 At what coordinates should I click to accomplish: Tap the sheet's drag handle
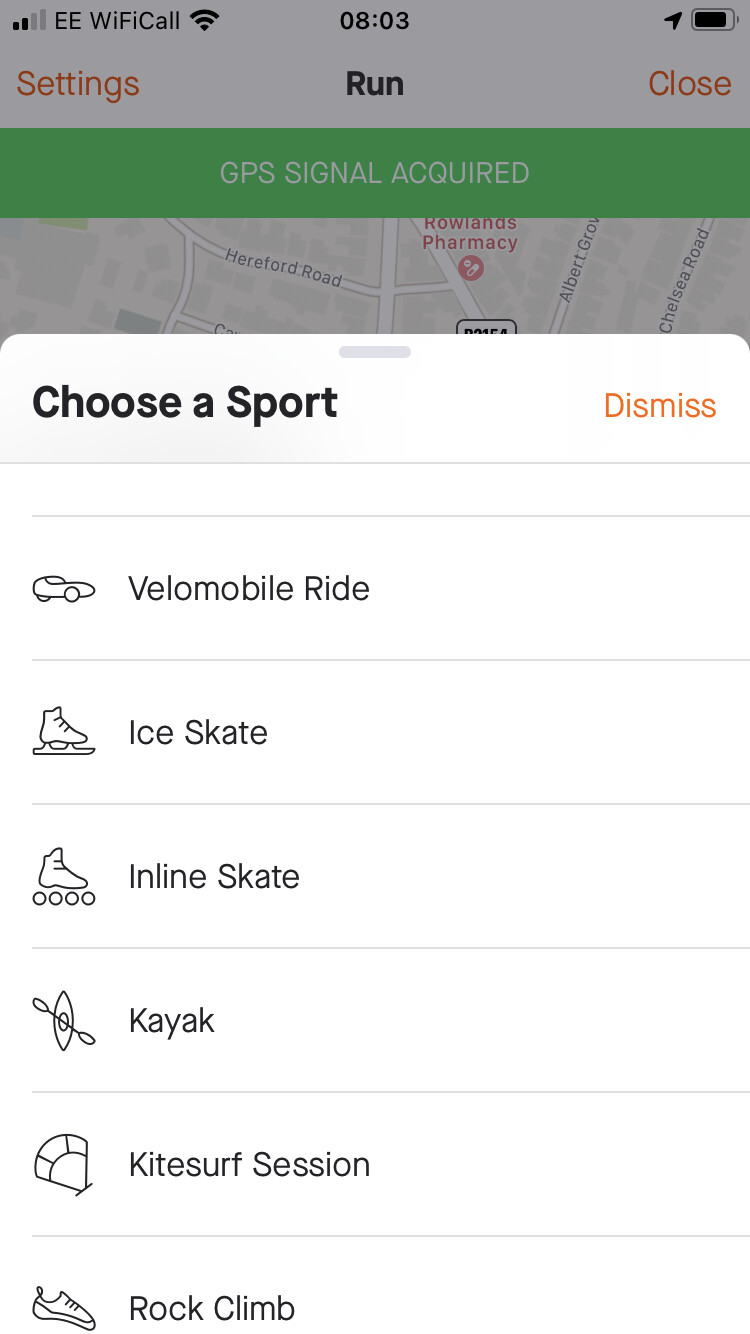pos(375,352)
